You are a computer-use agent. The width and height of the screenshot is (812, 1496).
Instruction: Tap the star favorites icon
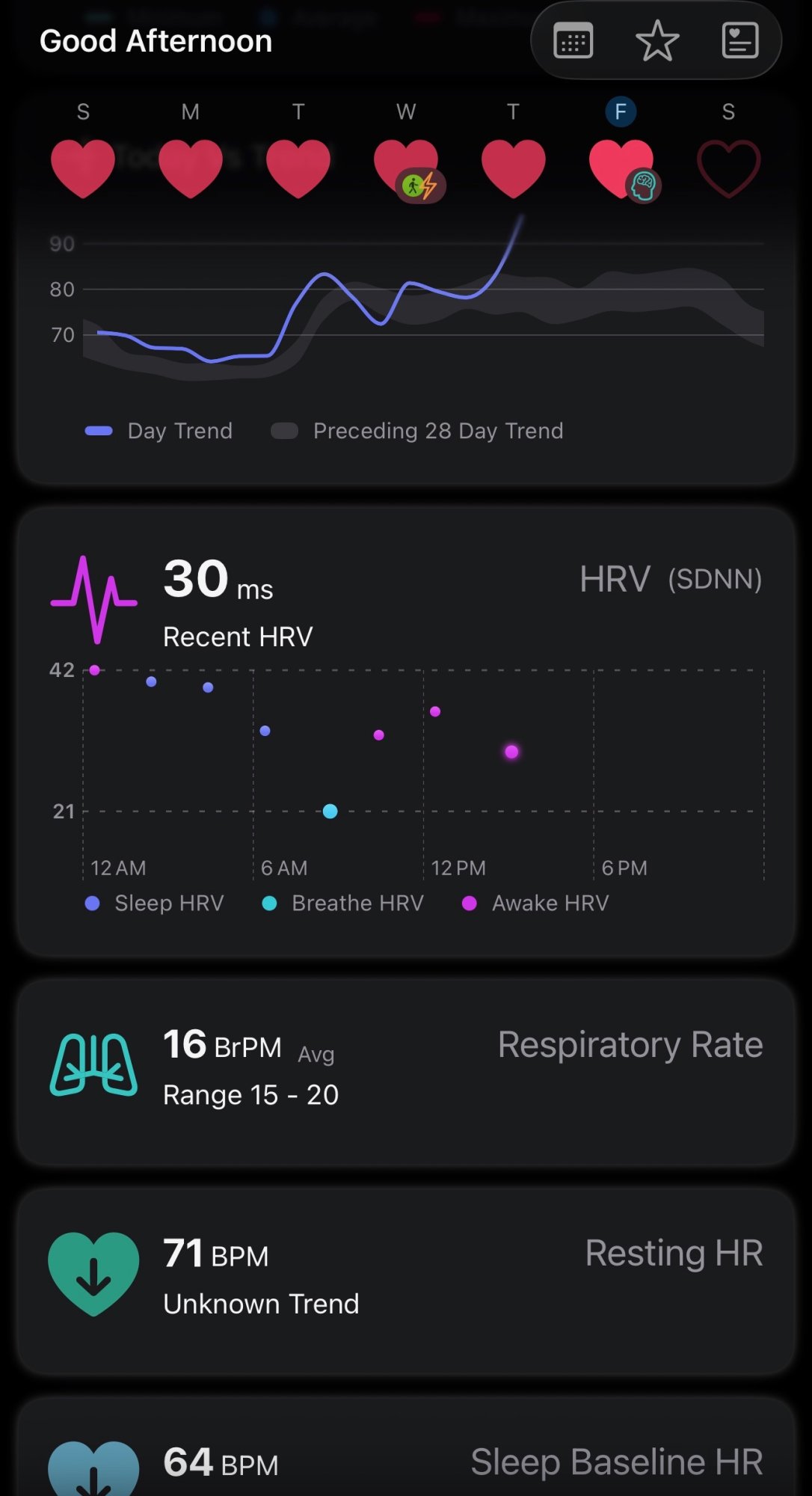click(x=657, y=40)
